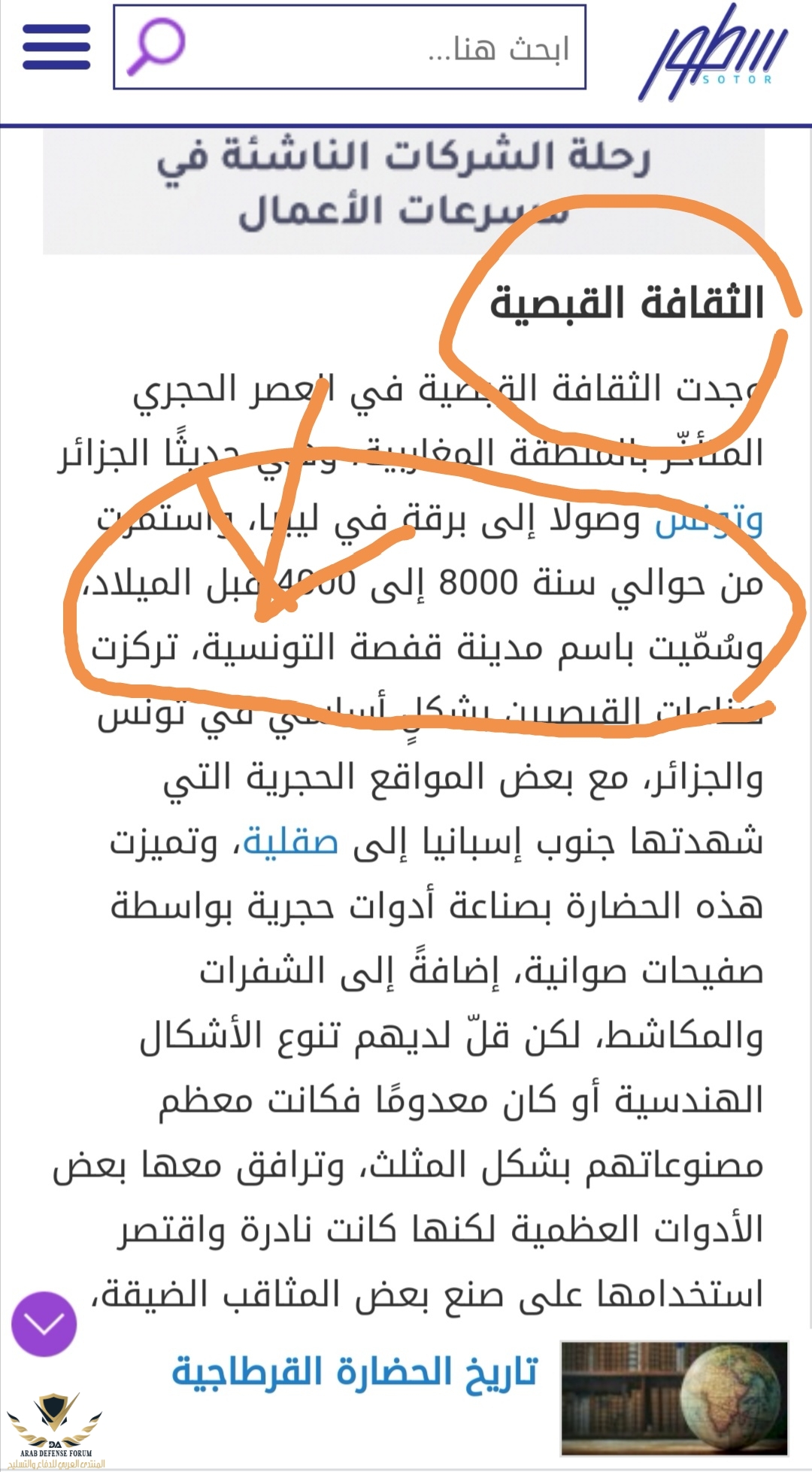This screenshot has height=1472, width=812.
Task: Open the globe thumbnail of the Carthaginian article
Action: 674,1398
